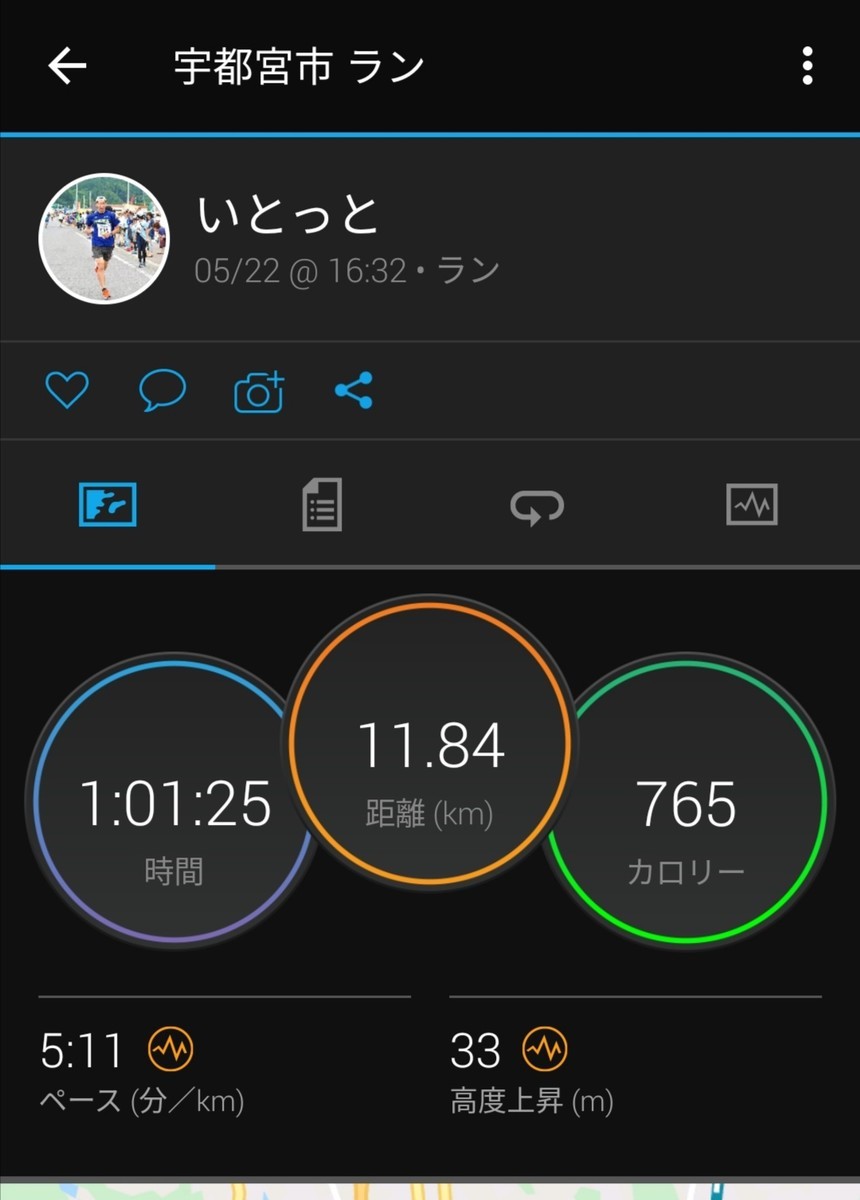Add a photo with the camera icon
Viewport: 860px width, 1200px height.
258,390
